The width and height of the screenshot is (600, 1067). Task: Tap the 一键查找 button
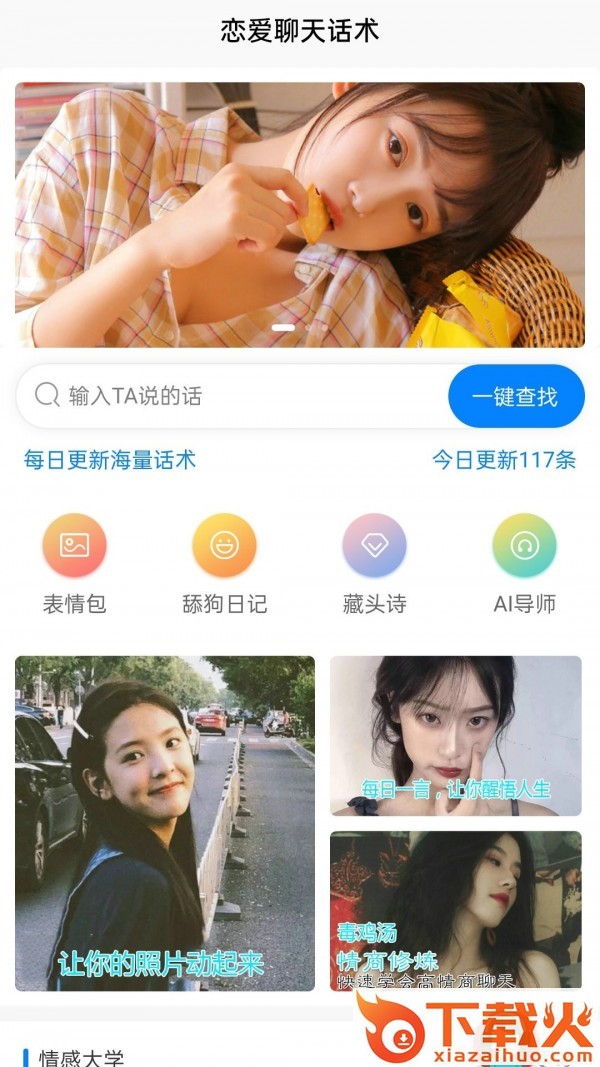pyautogui.click(x=515, y=396)
